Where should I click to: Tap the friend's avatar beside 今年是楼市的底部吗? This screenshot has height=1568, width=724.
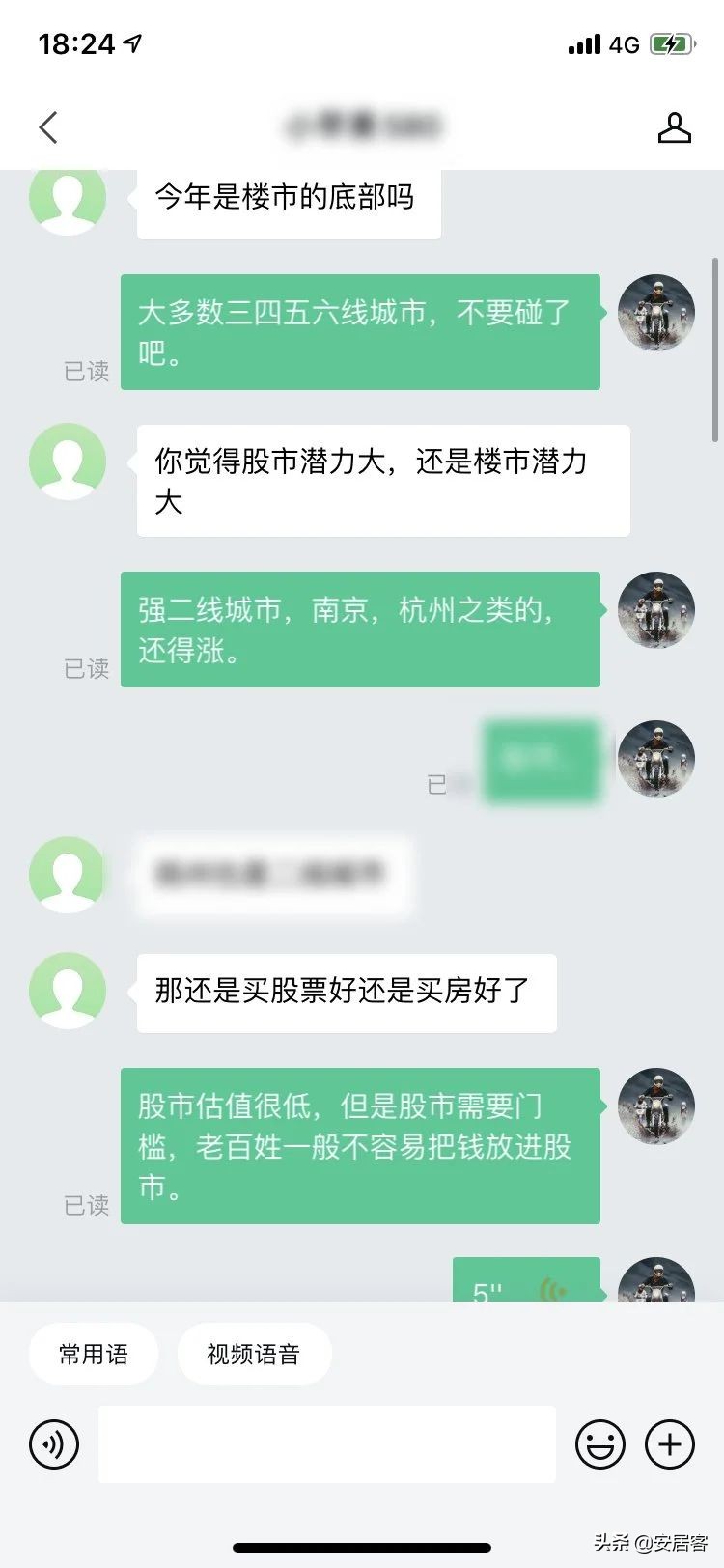(68, 197)
